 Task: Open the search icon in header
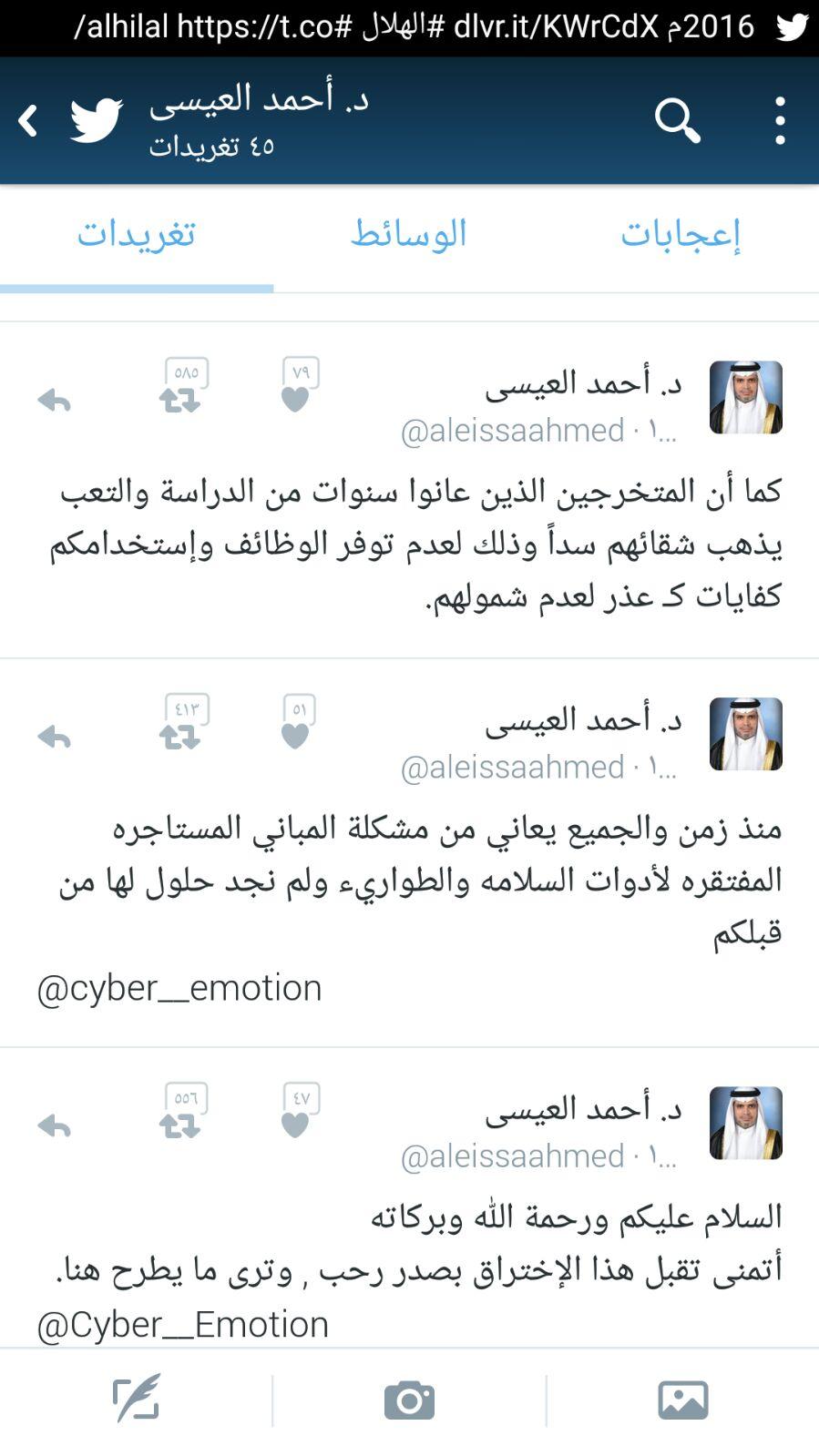click(677, 120)
